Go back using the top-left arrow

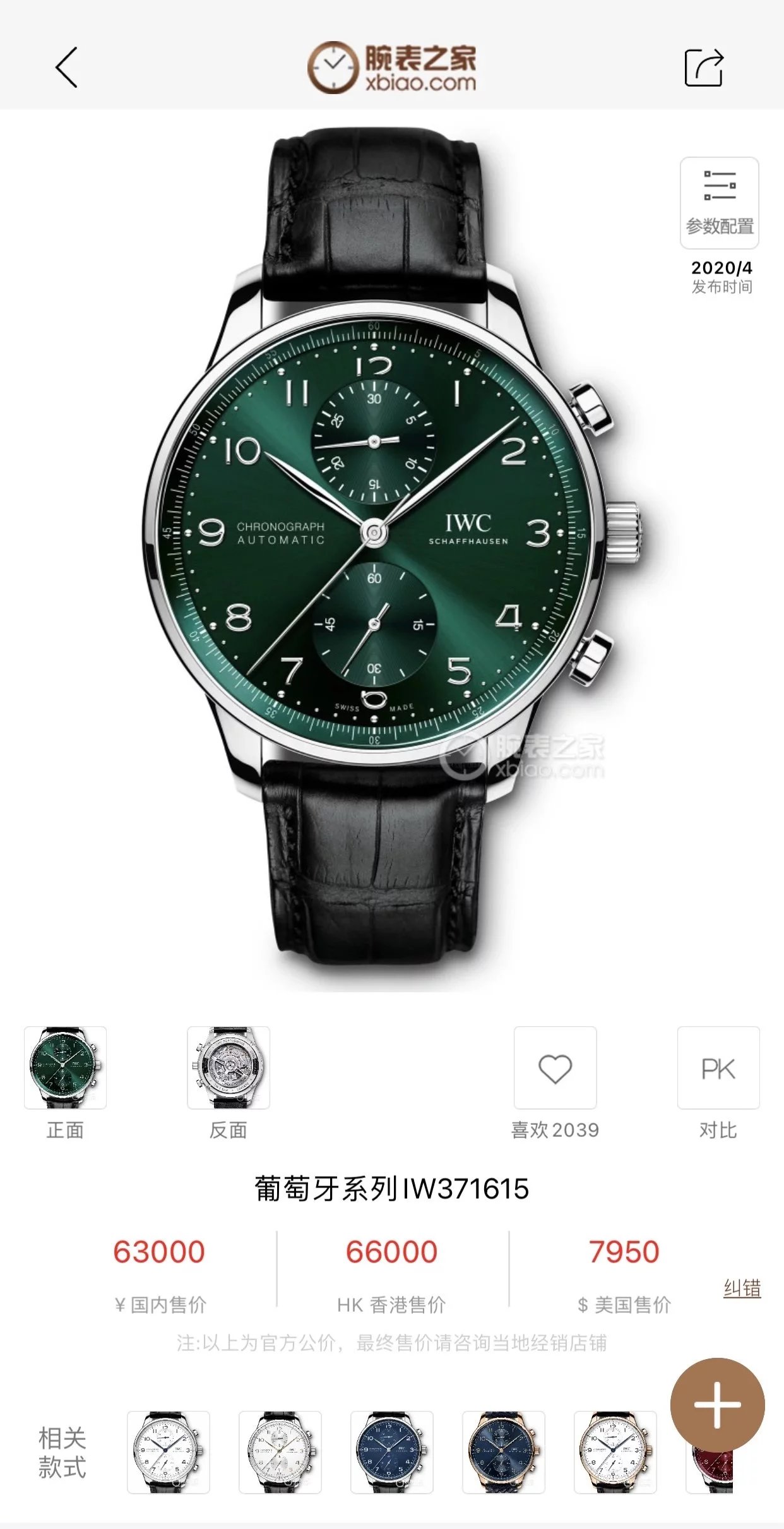[66, 67]
